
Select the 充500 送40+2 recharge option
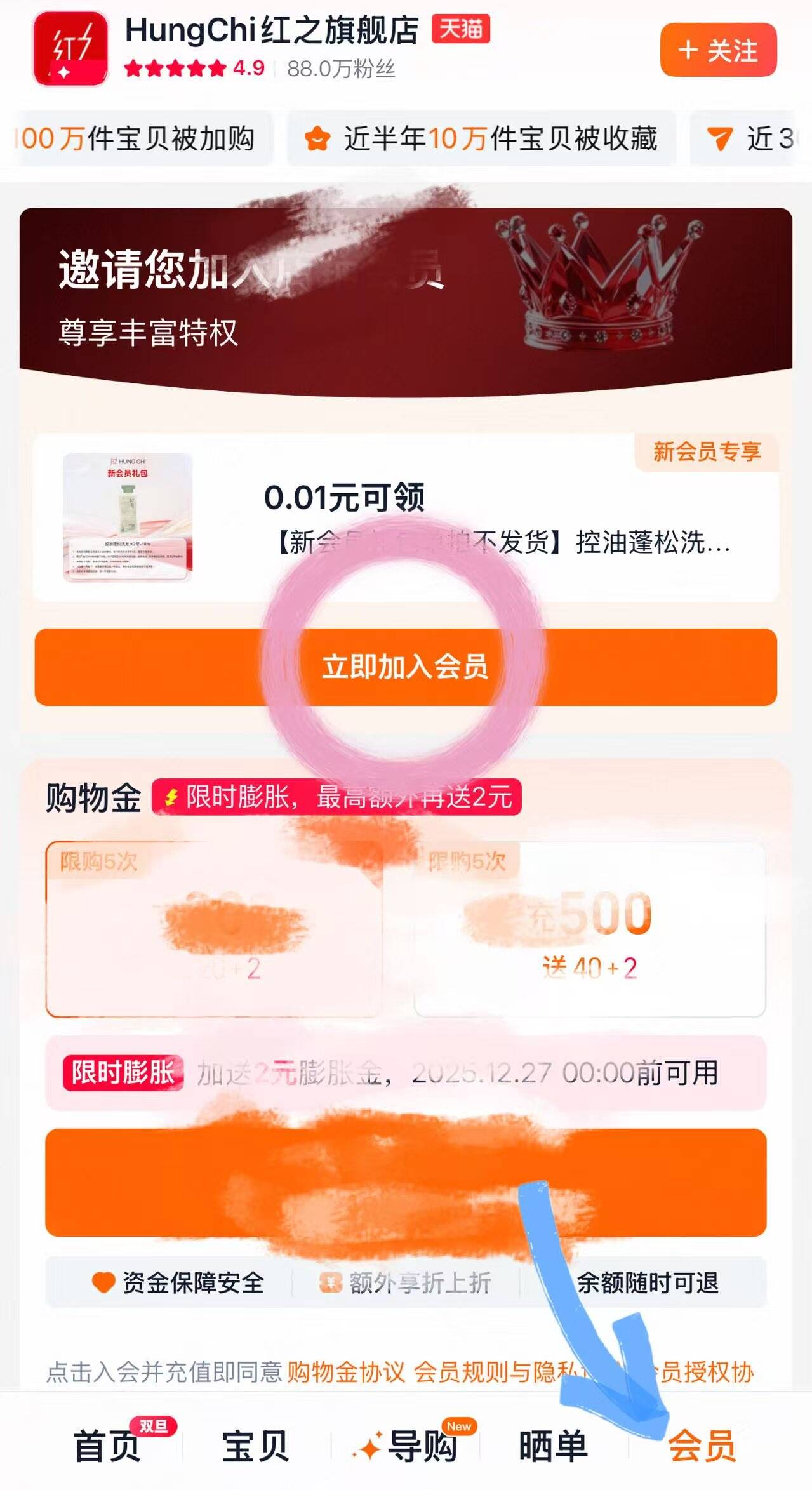click(589, 929)
